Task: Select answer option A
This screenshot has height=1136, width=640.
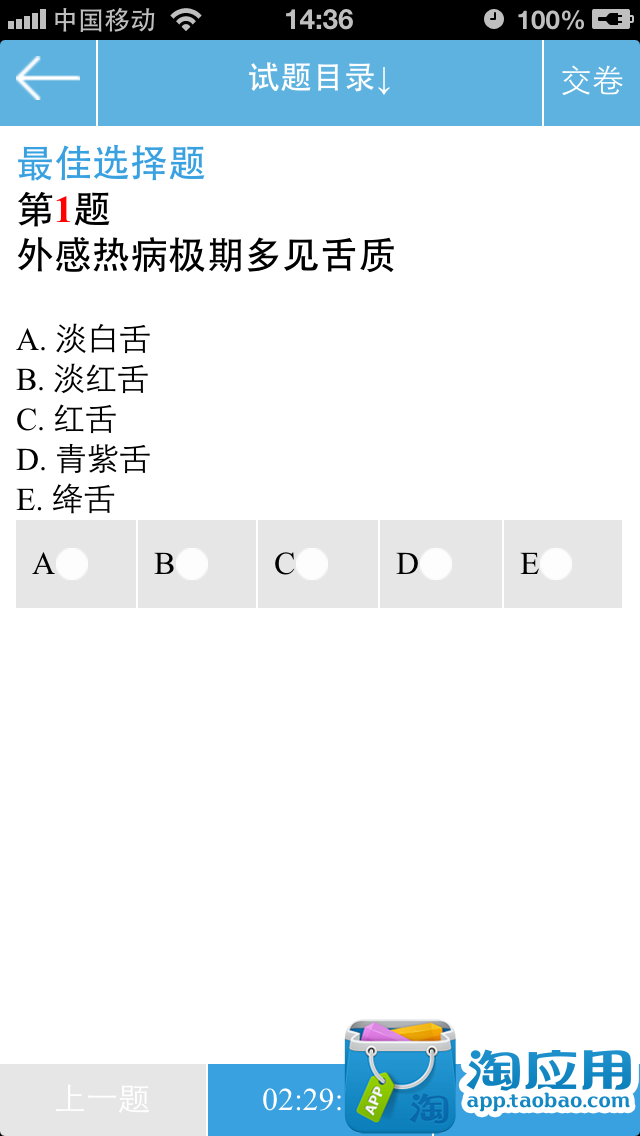Action: (x=72, y=564)
